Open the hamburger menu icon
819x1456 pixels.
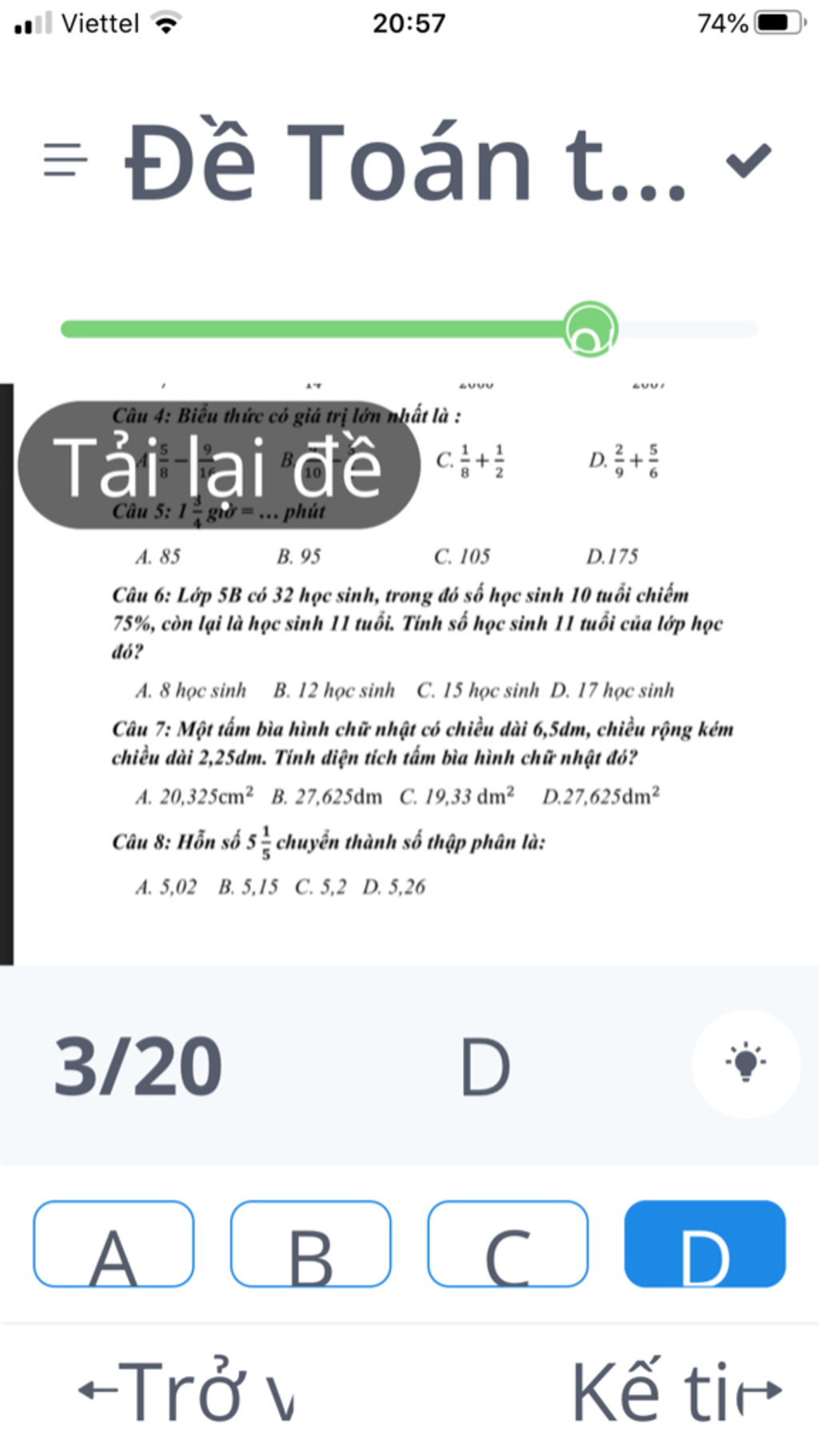(65, 159)
